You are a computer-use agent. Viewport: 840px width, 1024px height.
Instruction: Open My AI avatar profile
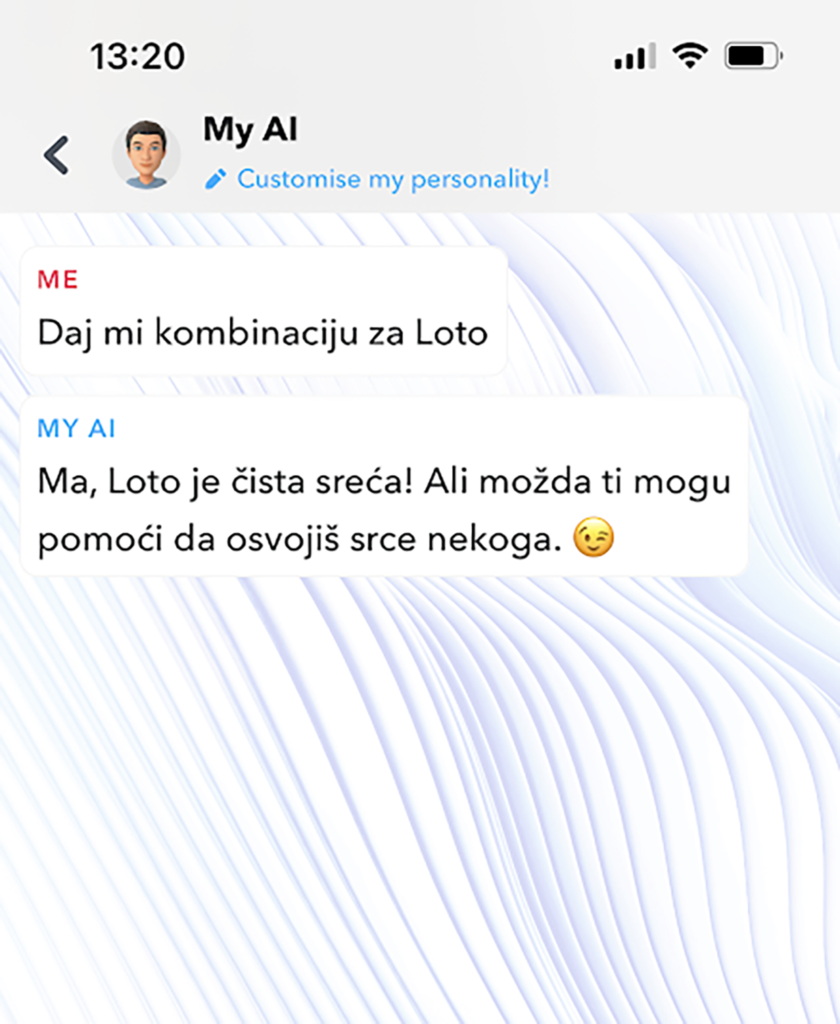[146, 155]
